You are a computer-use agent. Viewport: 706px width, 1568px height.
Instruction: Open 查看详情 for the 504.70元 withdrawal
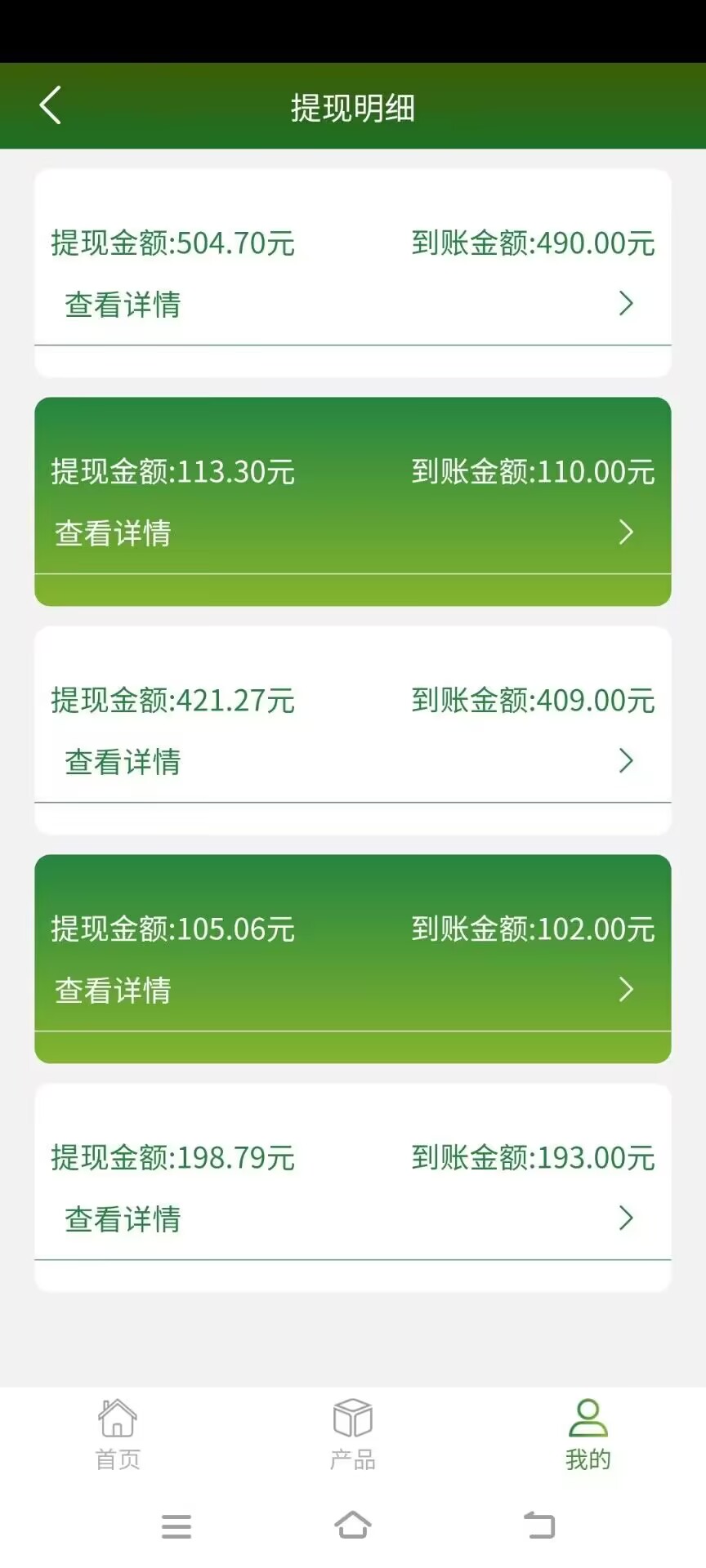pyautogui.click(x=123, y=305)
